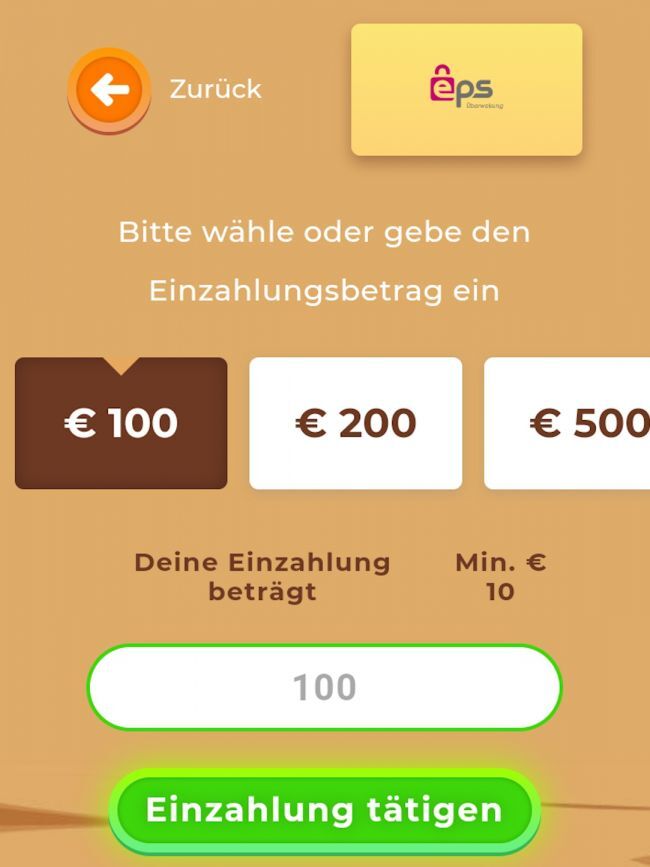Screen dimensions: 650x867
Task: Edit the deposit amount field showing 100
Action: pos(324,687)
